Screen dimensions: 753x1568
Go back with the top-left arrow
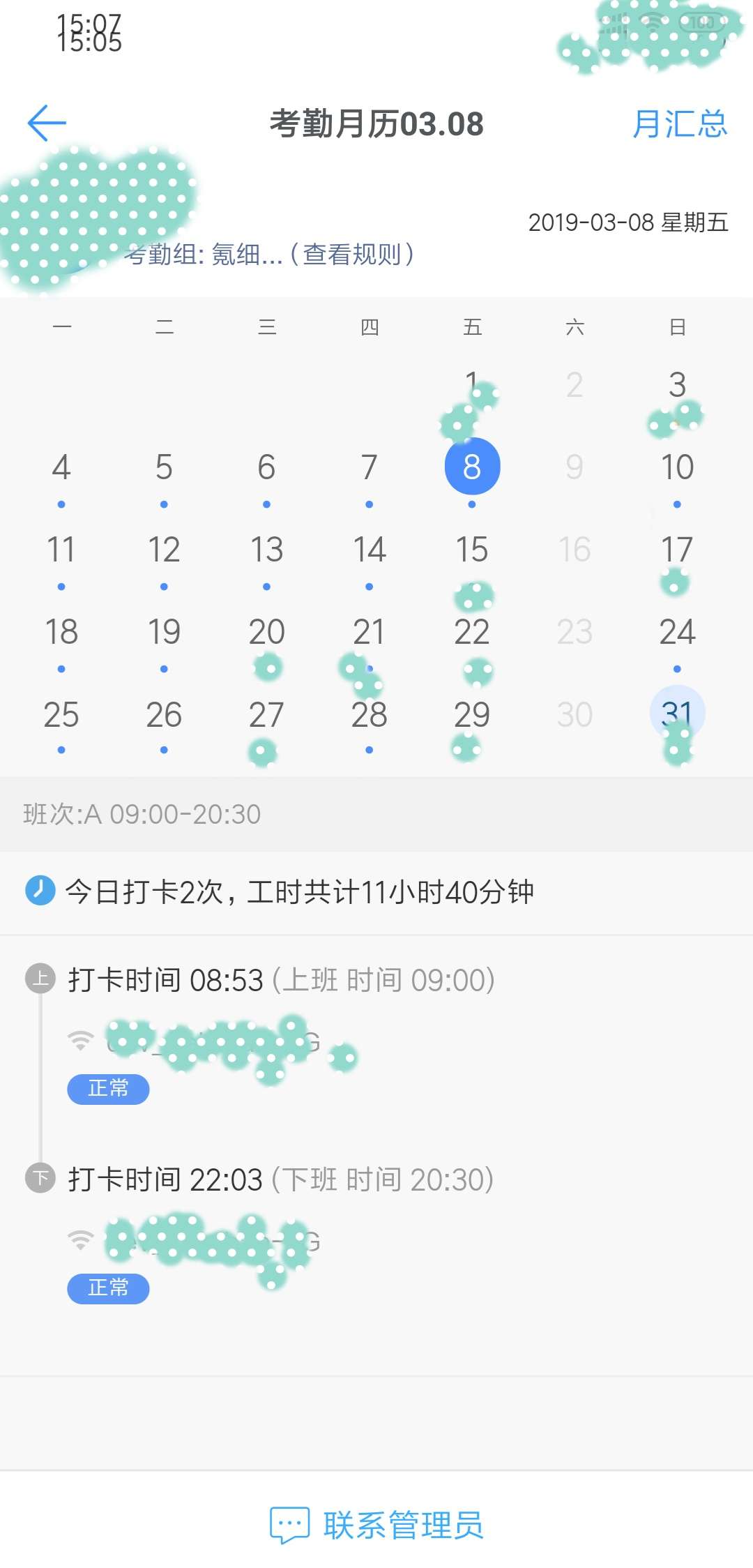[x=47, y=123]
